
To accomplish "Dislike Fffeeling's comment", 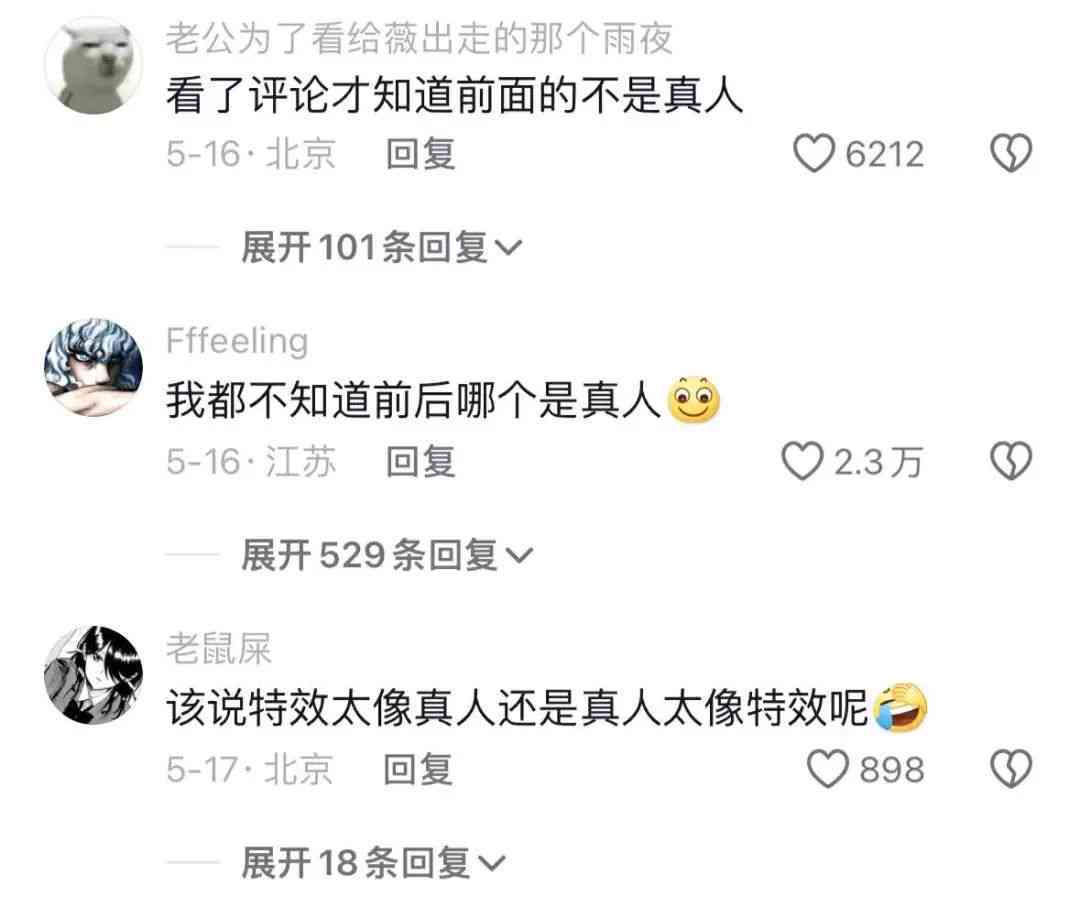I will (1010, 461).
